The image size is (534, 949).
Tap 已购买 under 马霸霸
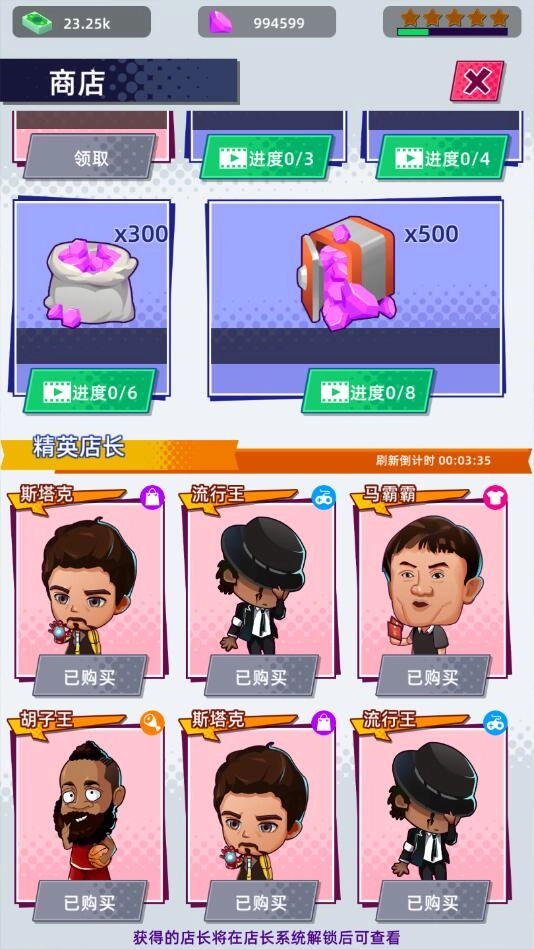coord(432,675)
